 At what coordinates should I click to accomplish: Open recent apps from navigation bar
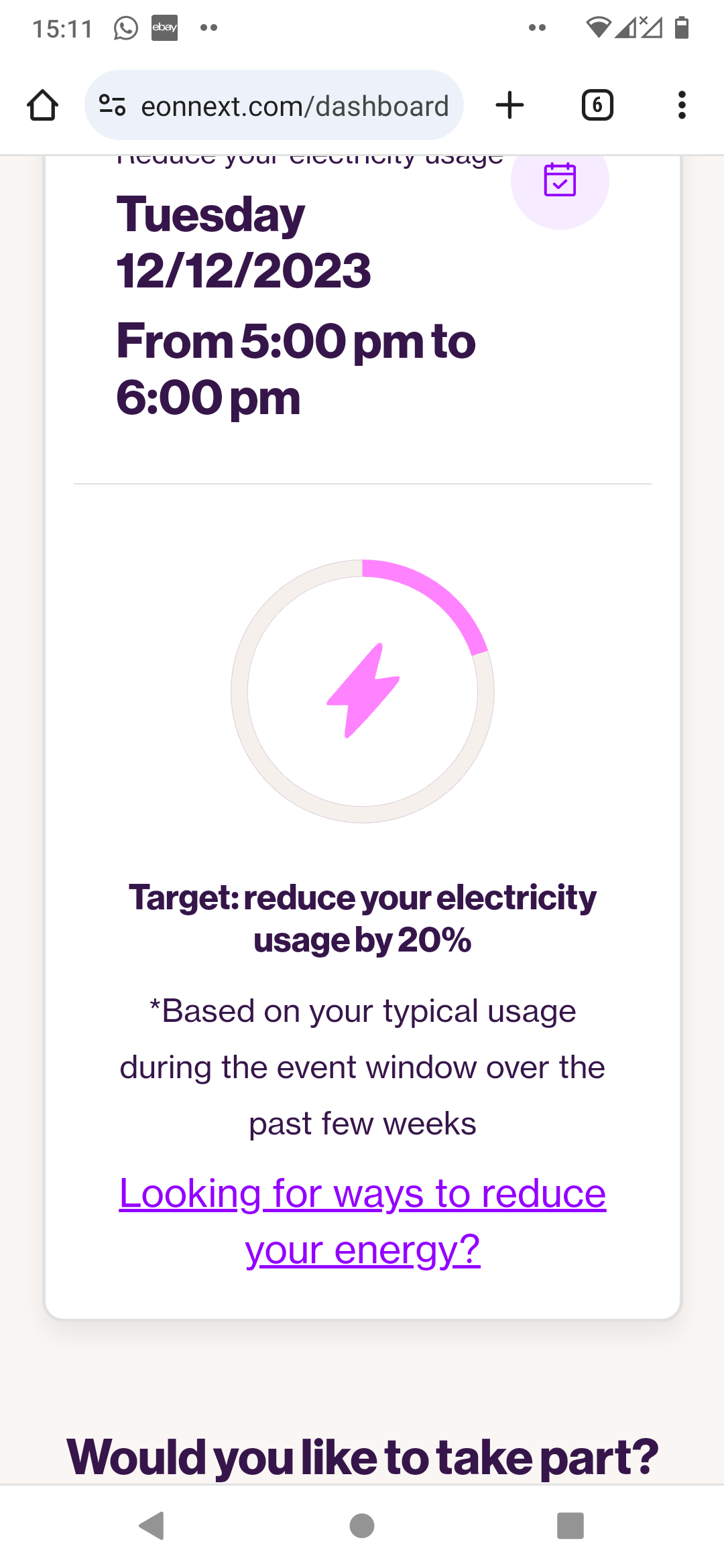[x=570, y=1526]
